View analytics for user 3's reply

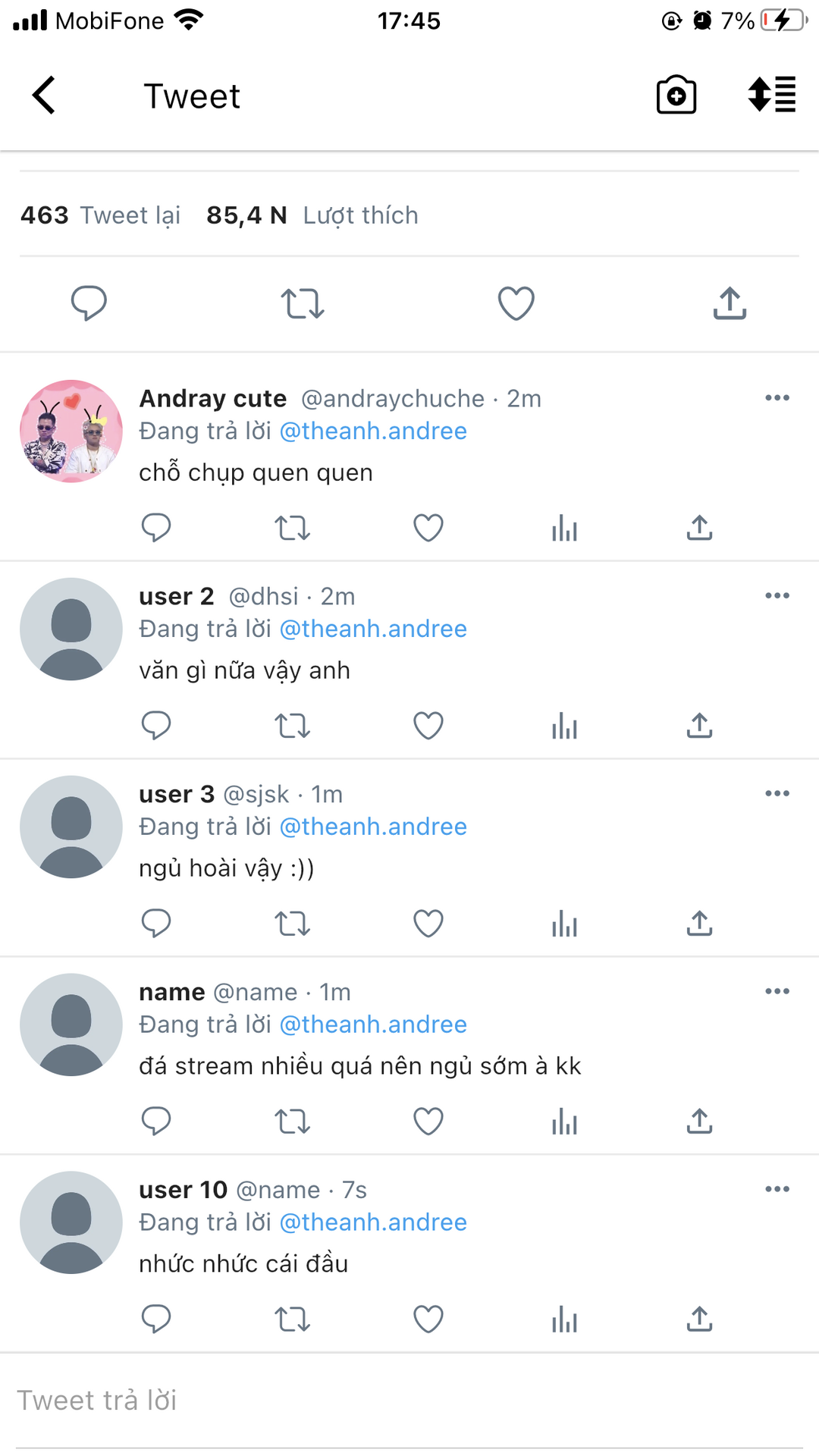click(564, 924)
